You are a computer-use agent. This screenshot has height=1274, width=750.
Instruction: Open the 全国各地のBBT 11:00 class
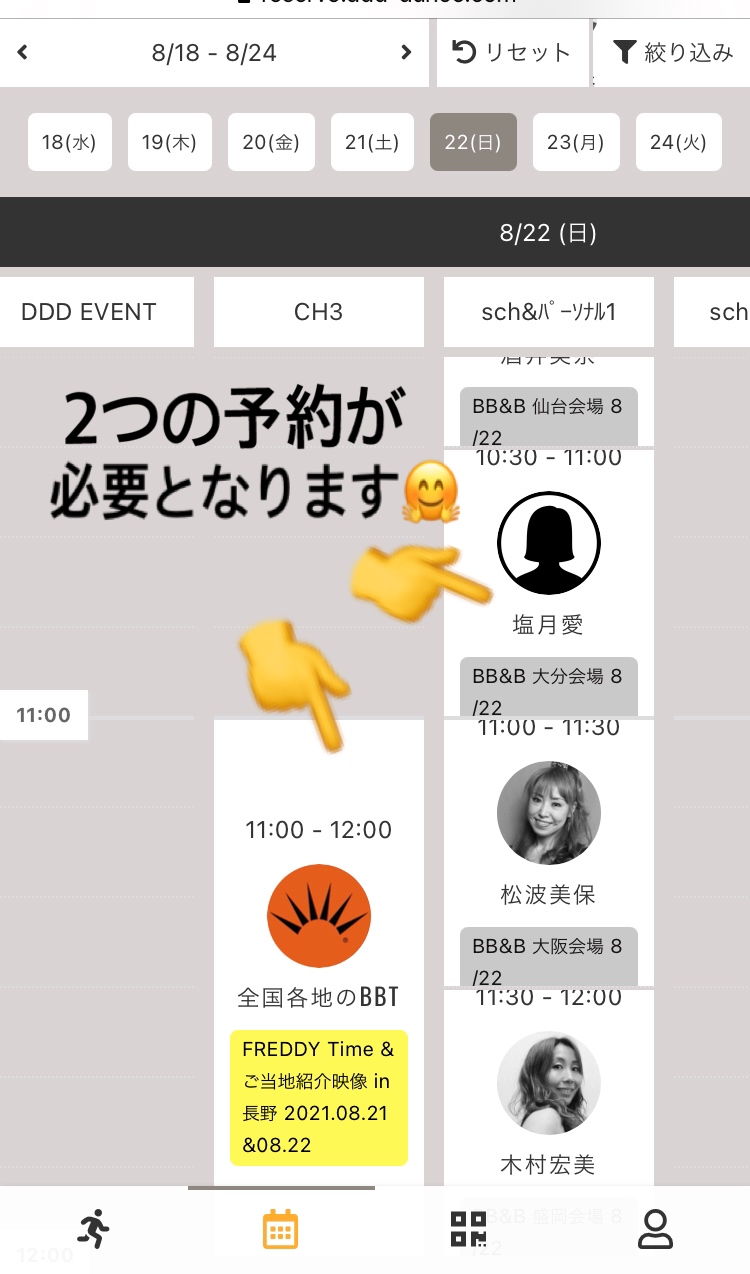tap(319, 950)
